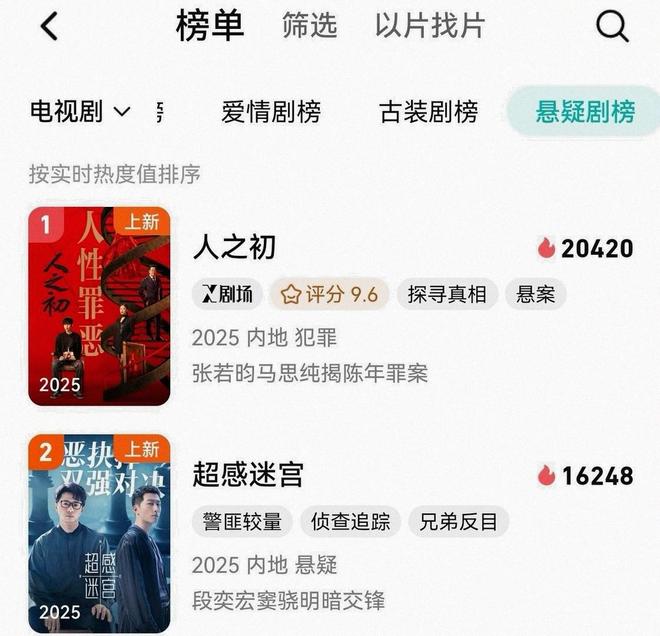Tap the 兄弟反目 tag chip
This screenshot has width=660, height=636.
[459, 521]
